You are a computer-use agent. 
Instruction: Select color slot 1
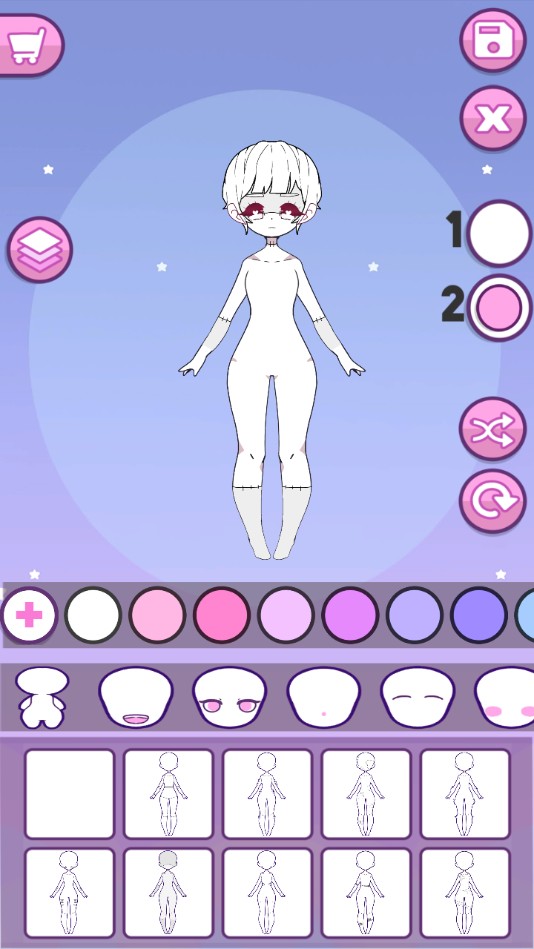tap(499, 234)
